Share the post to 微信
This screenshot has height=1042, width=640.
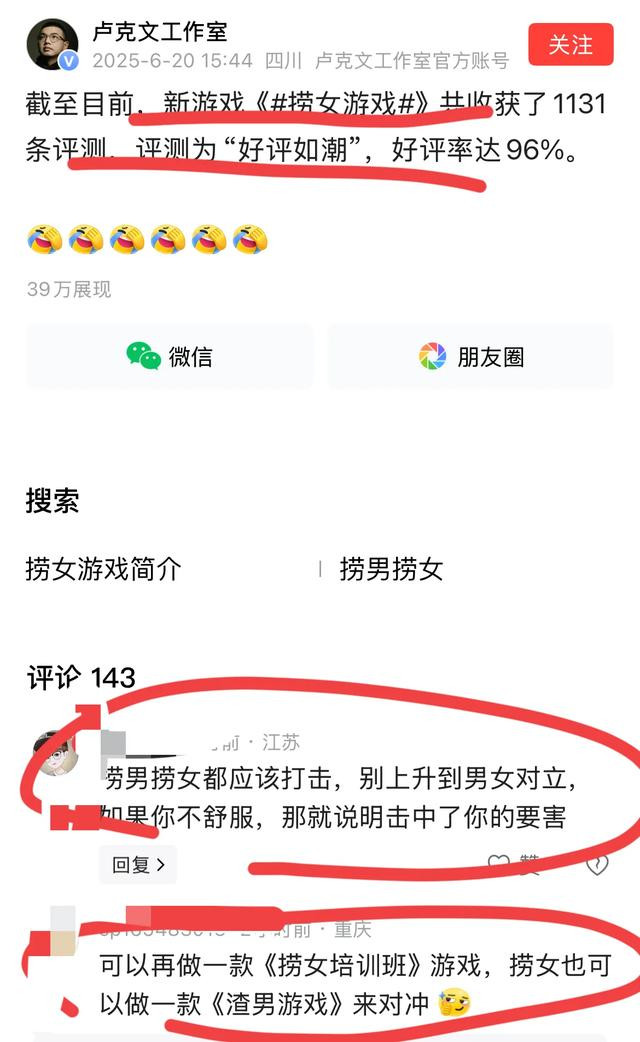tap(169, 357)
